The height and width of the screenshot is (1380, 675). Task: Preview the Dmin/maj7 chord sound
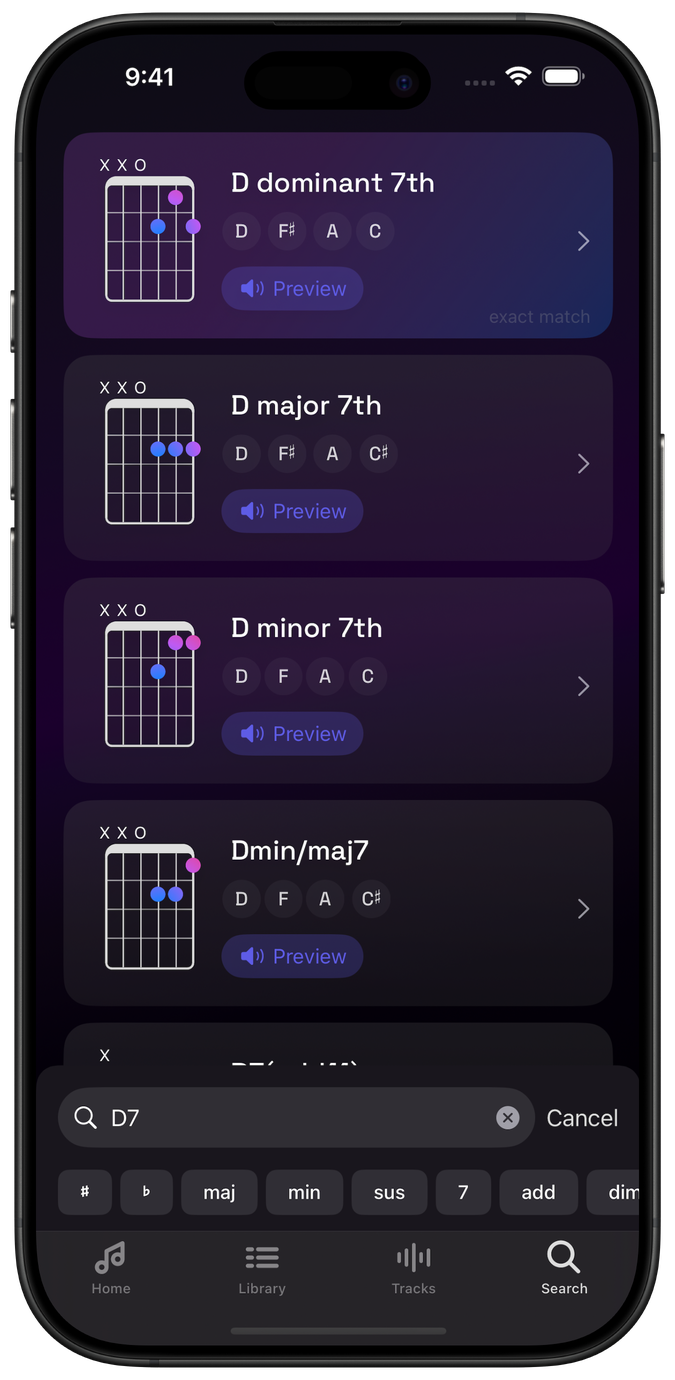(292, 957)
